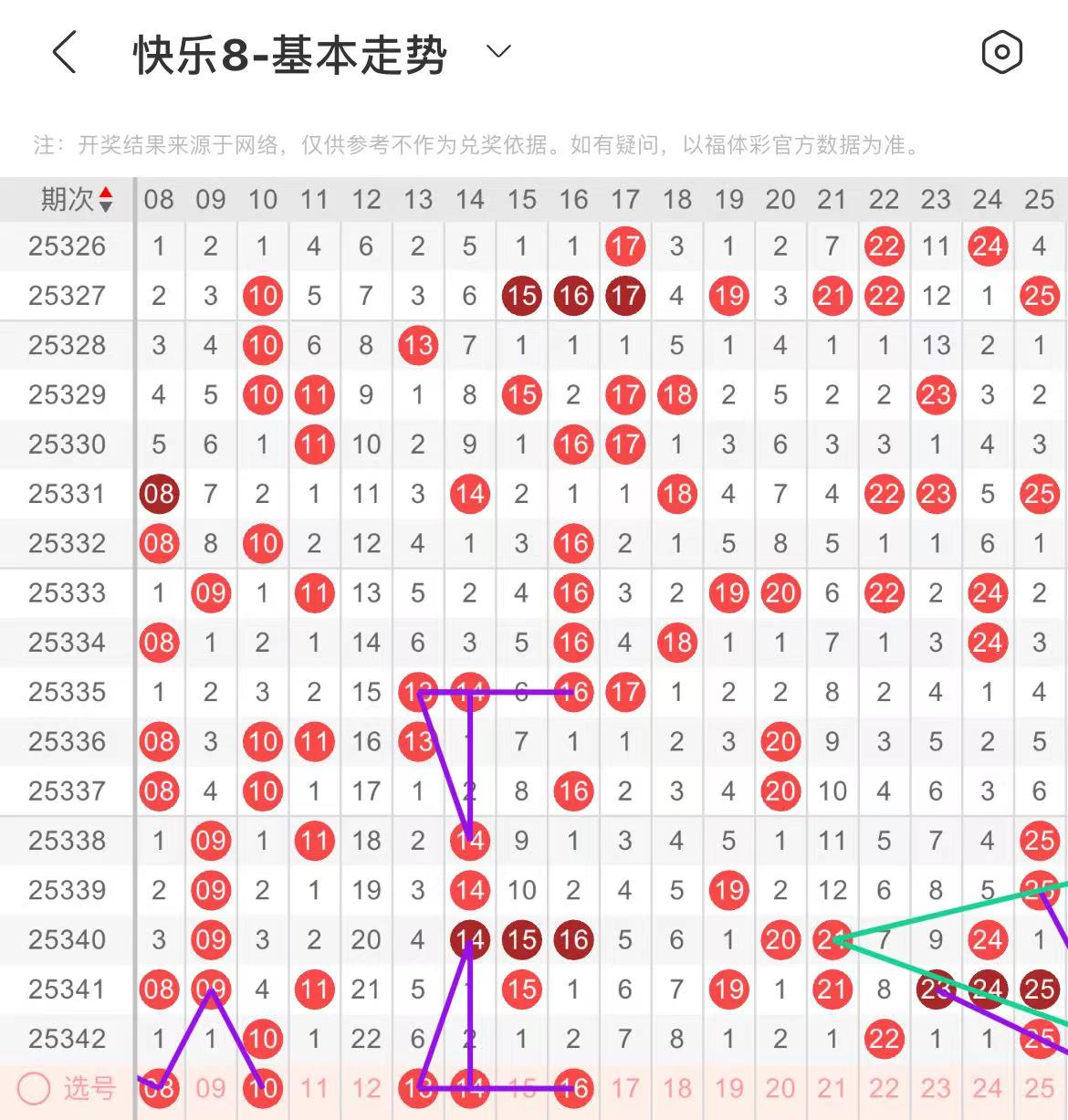This screenshot has width=1068, height=1120.
Task: Pick number 23 in the 选号 row
Action: click(x=936, y=1088)
